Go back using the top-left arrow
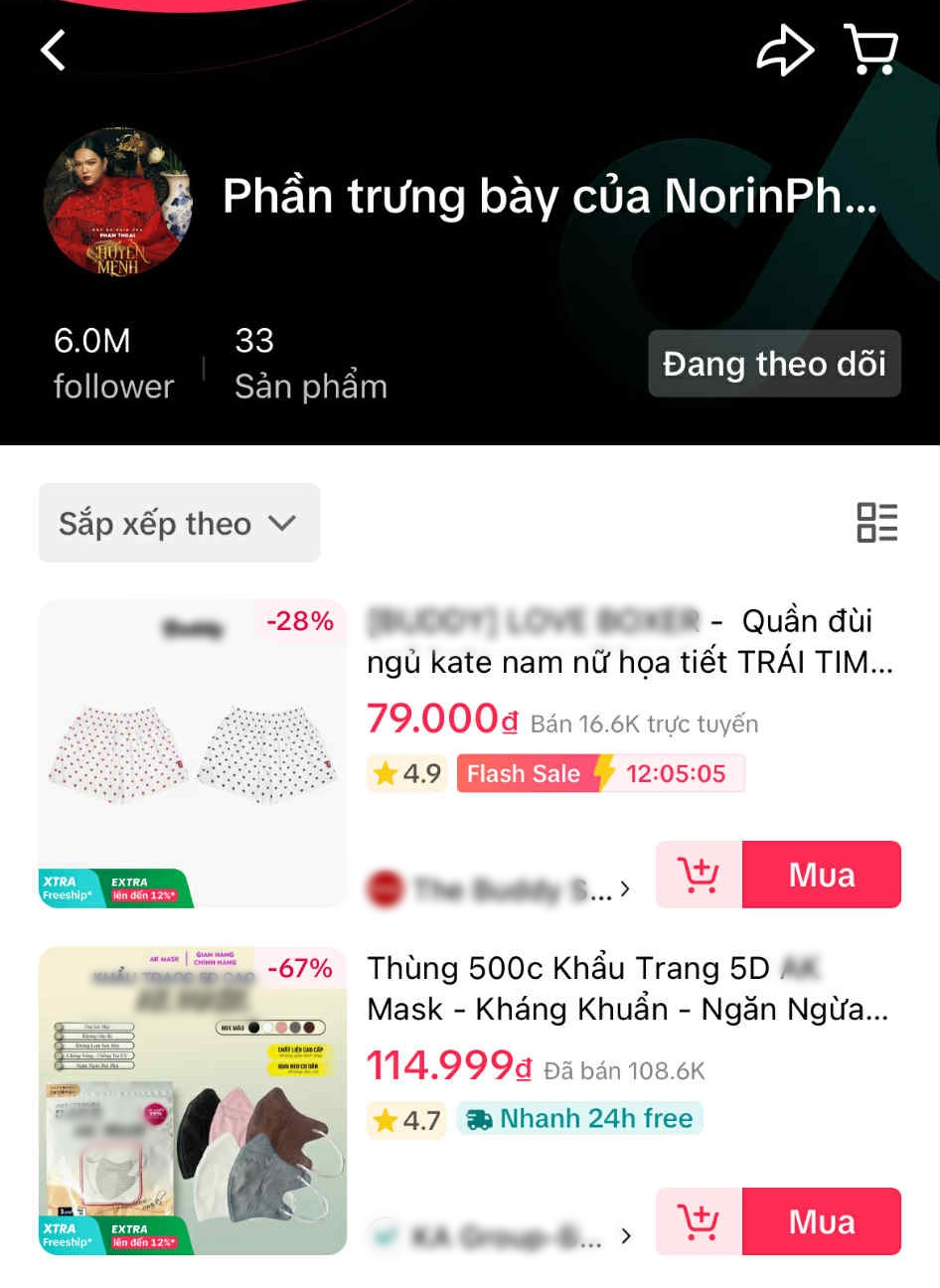The width and height of the screenshot is (940, 1288). point(54,50)
